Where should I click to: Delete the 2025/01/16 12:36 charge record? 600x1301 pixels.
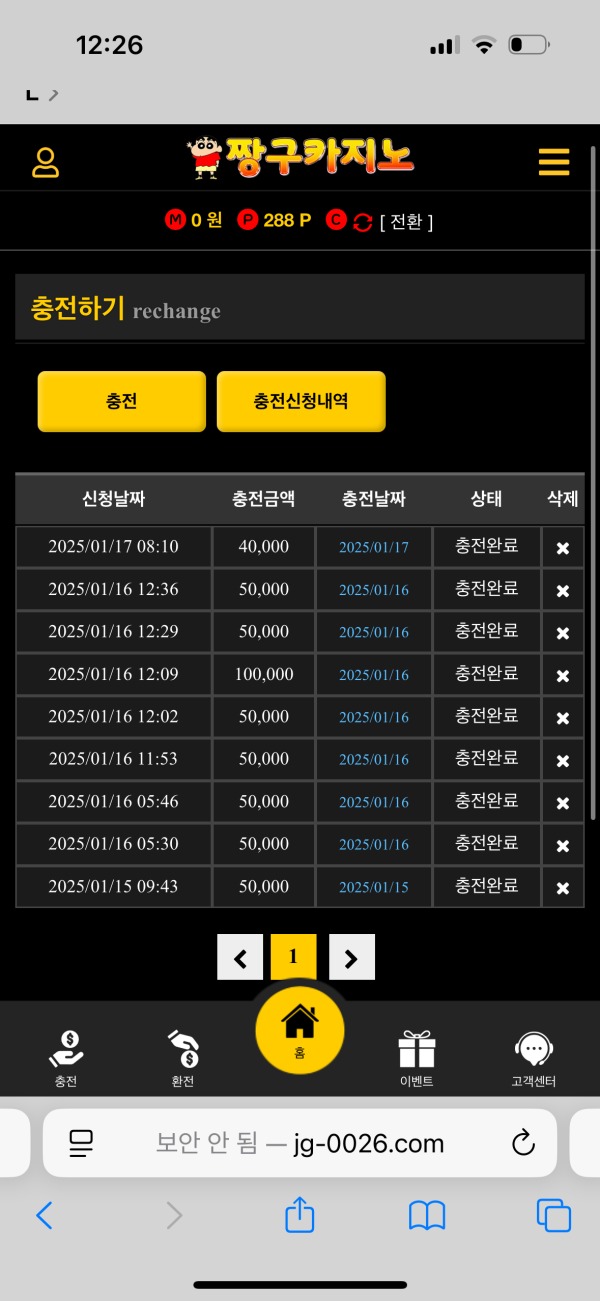pyautogui.click(x=562, y=591)
